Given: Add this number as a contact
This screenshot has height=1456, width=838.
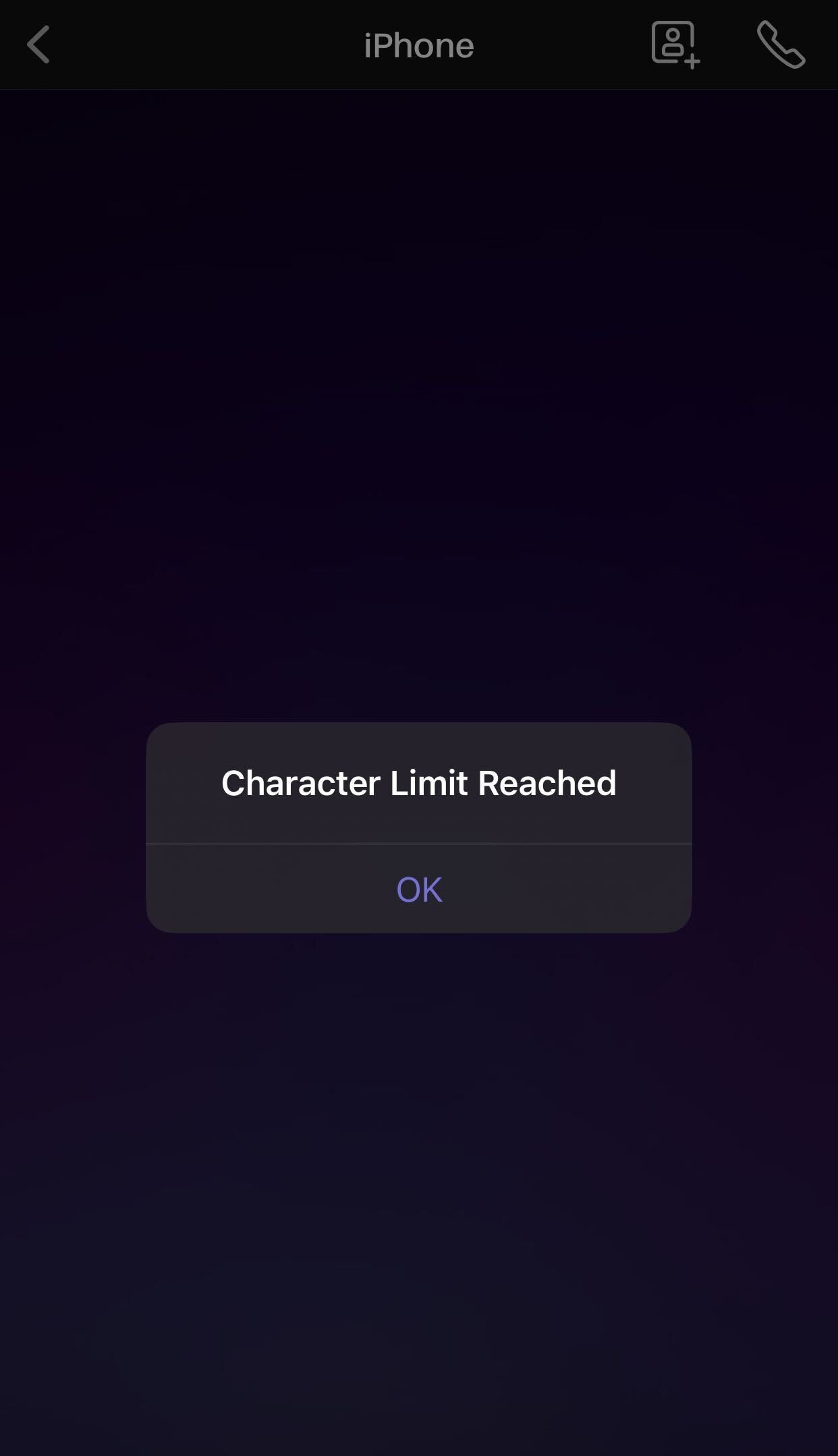Looking at the screenshot, I should pos(675,45).
